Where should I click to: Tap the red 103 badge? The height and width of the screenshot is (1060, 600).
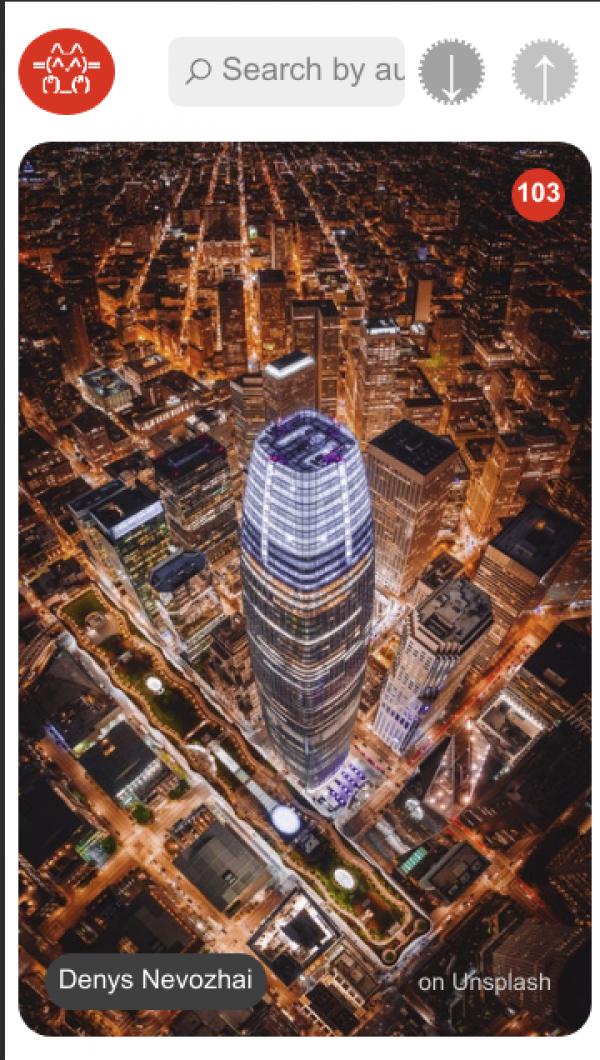click(538, 193)
